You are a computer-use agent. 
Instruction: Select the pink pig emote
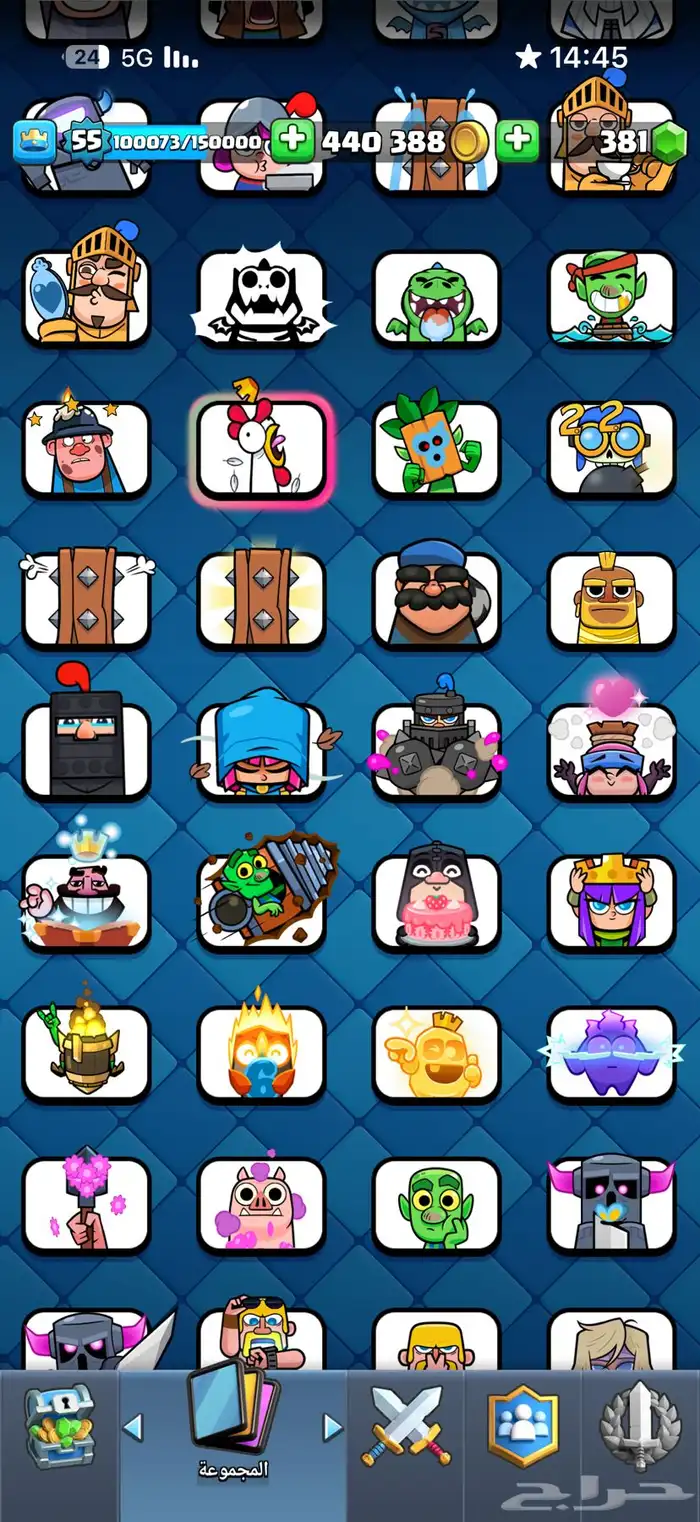point(261,1203)
